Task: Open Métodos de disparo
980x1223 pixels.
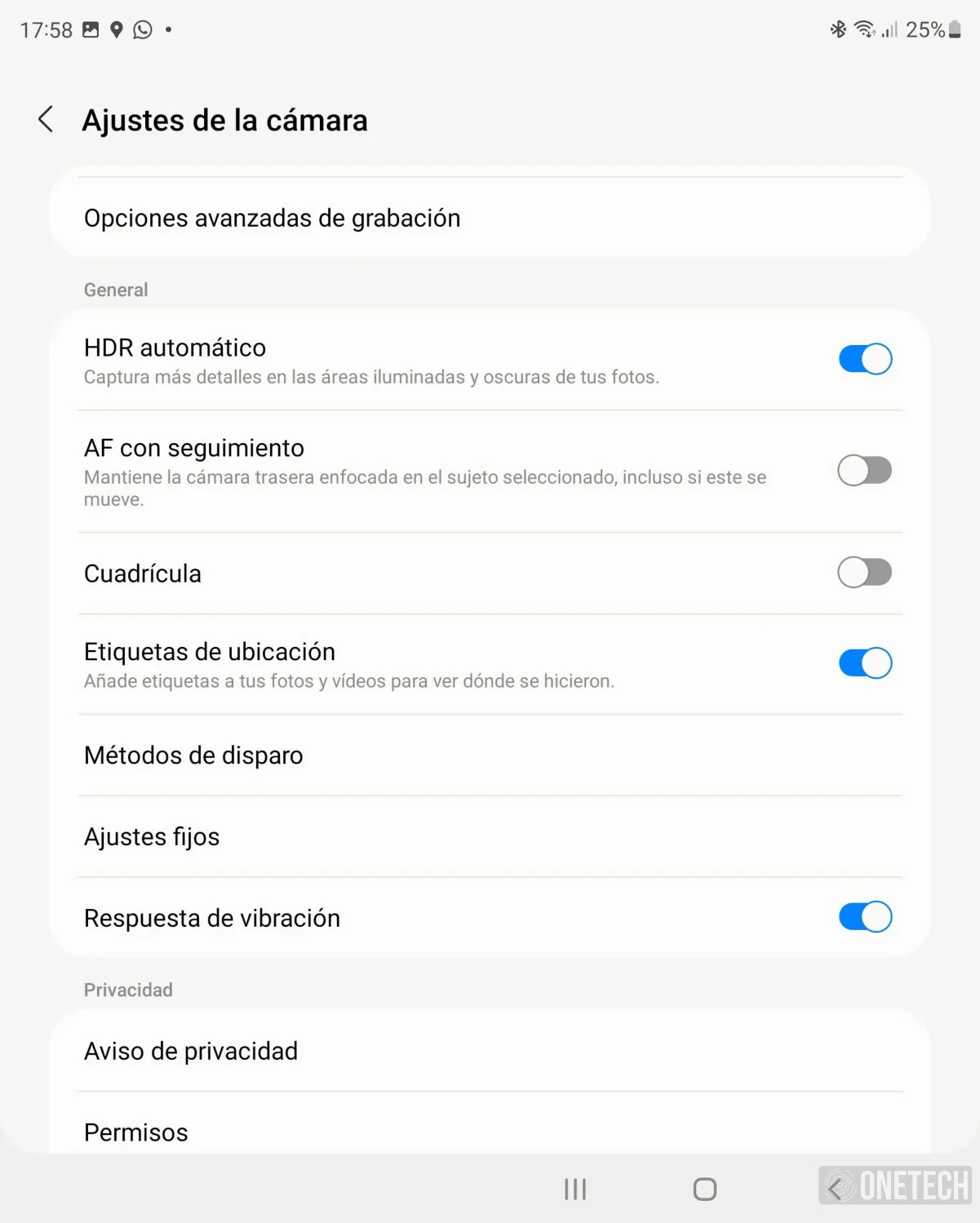Action: pos(490,756)
